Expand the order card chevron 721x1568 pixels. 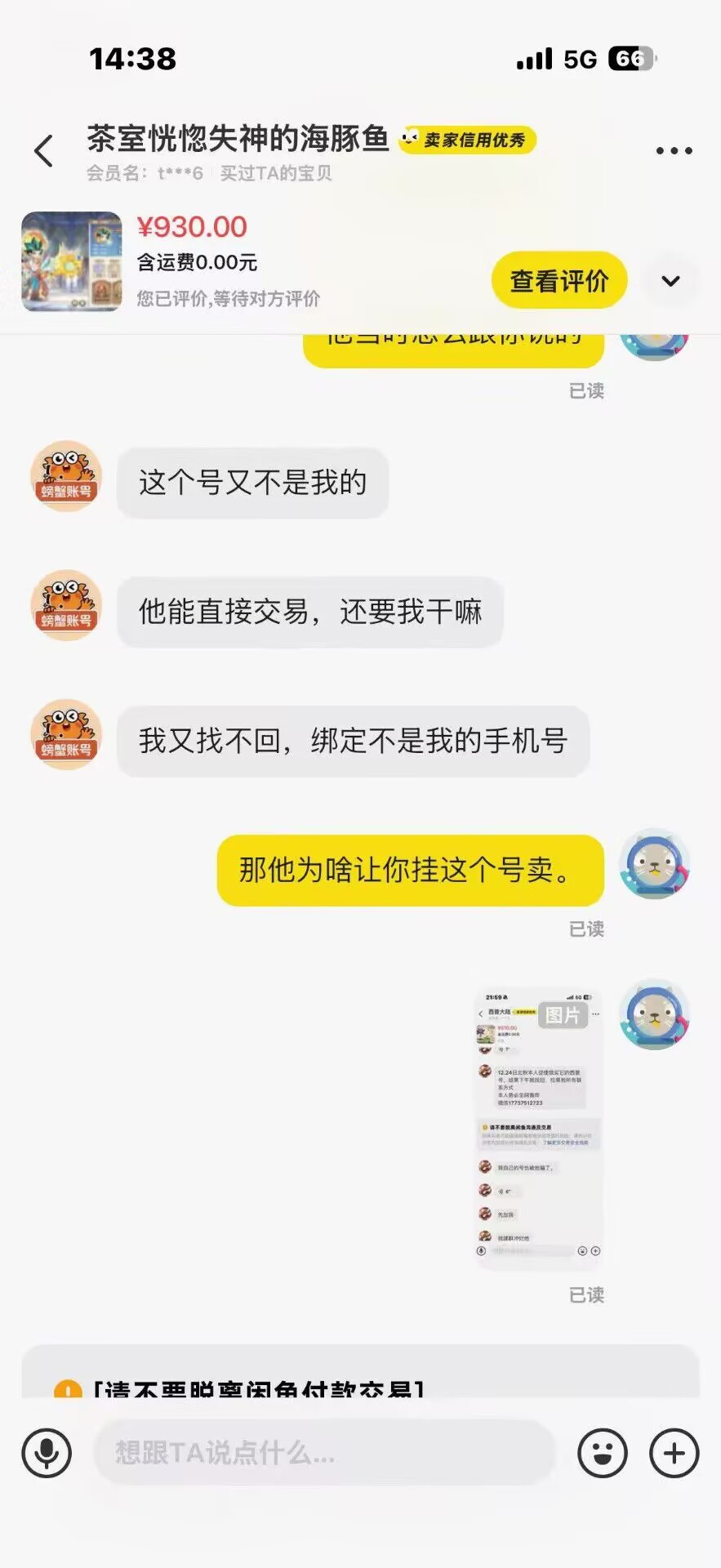pos(670,282)
